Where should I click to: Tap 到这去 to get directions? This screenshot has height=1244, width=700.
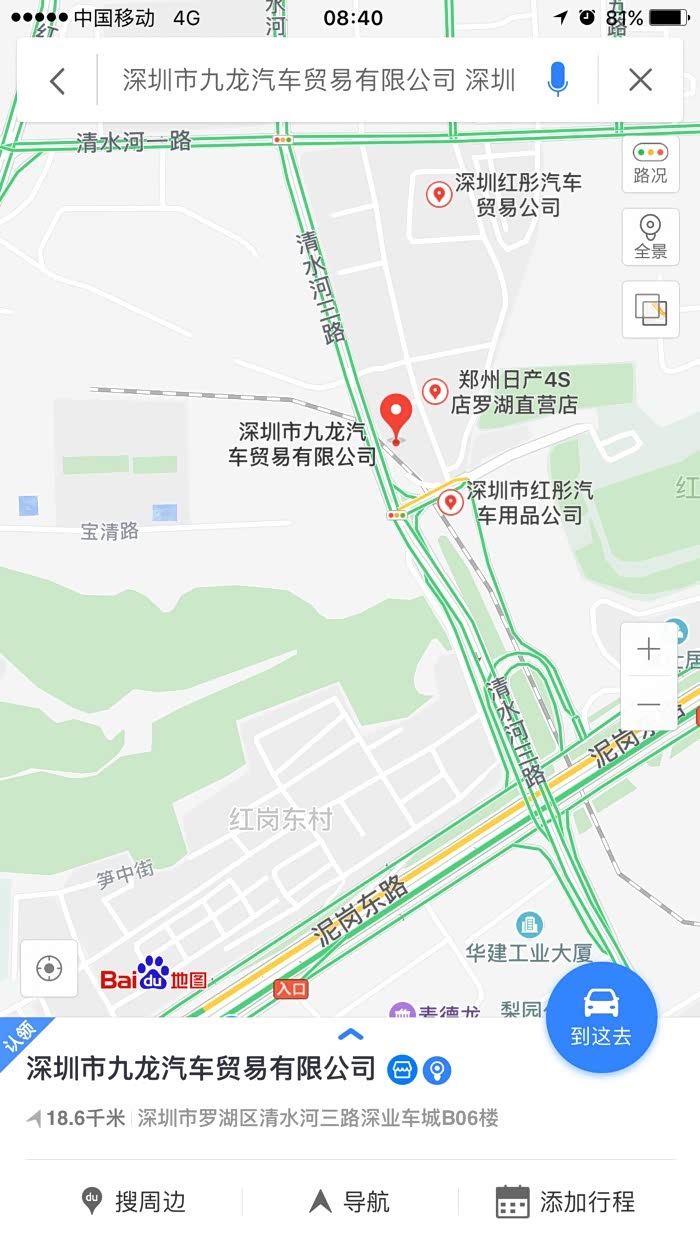tap(601, 1018)
